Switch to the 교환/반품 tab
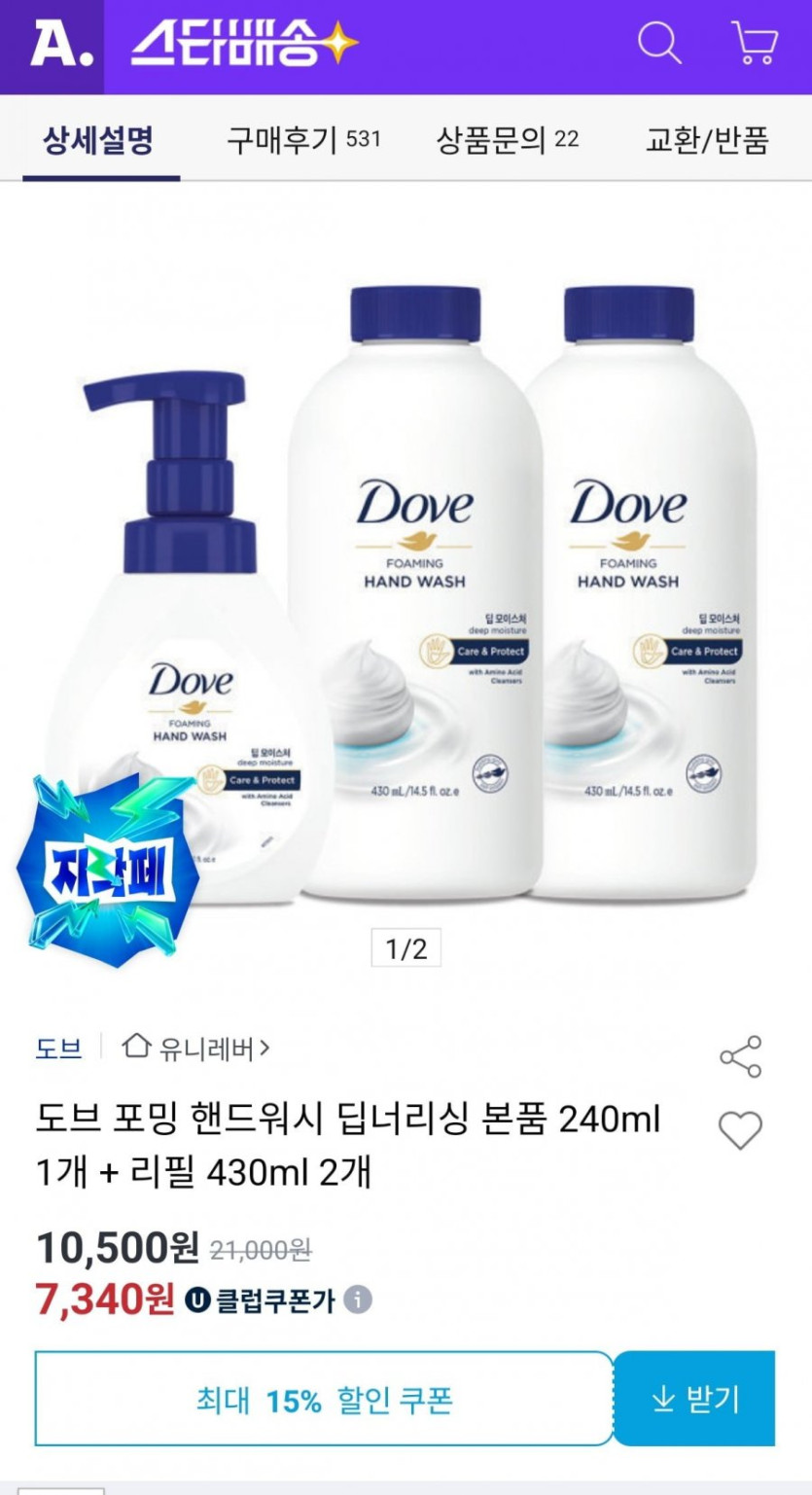812x1495 pixels. click(707, 141)
